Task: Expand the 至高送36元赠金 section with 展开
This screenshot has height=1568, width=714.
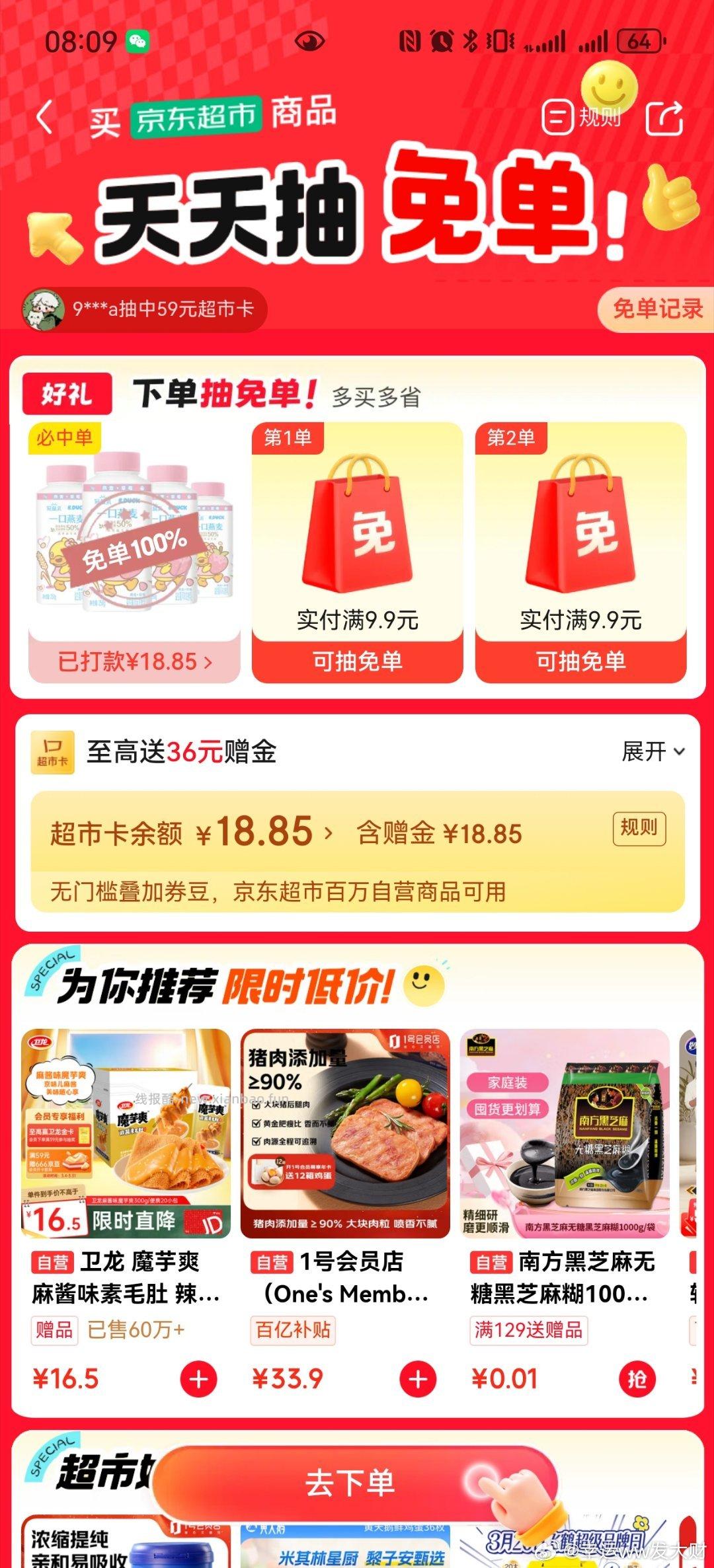Action: pos(653,751)
